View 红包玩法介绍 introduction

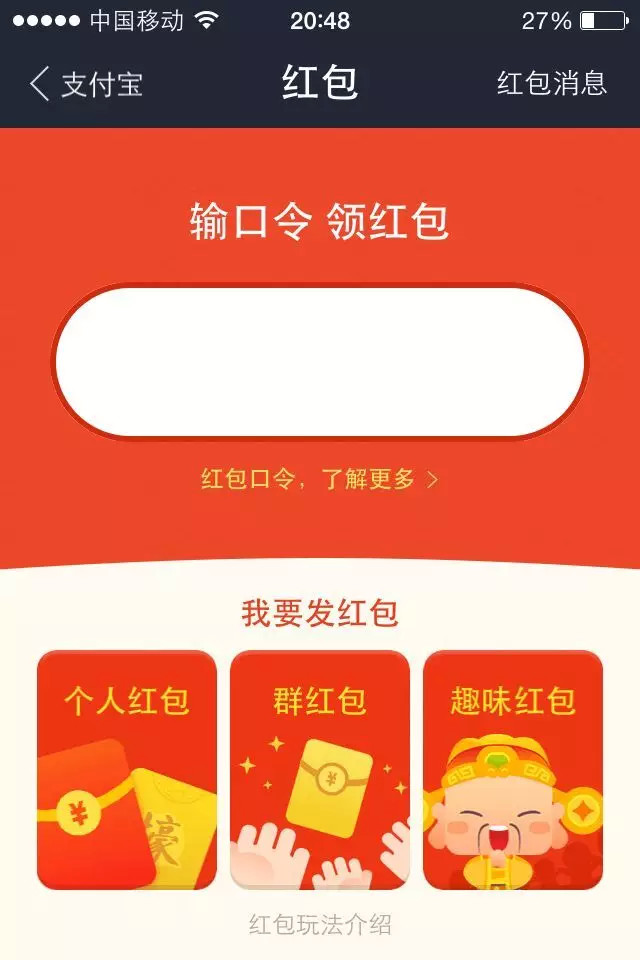[x=319, y=925]
